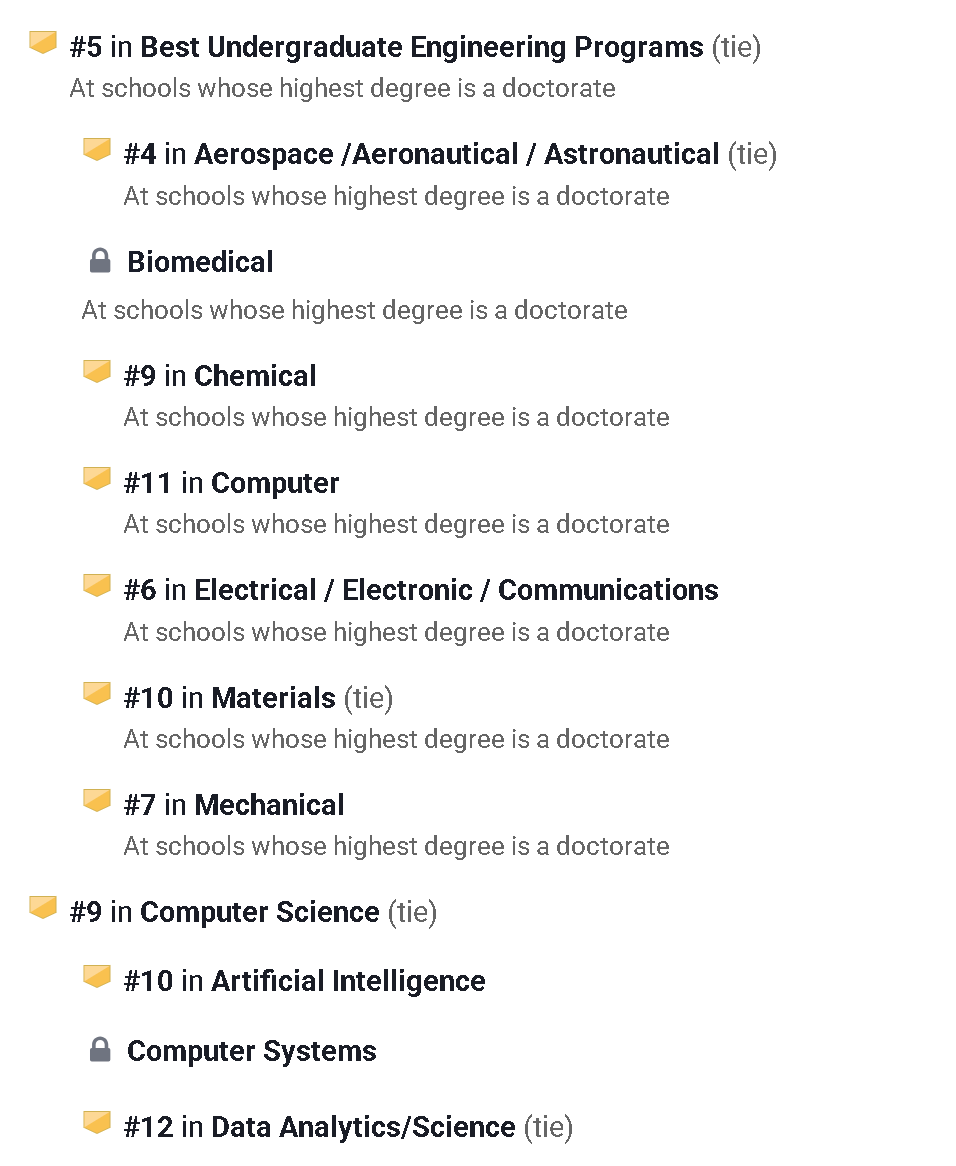View the #11 Computer engineering ranking
956x1166 pixels.
(x=275, y=483)
